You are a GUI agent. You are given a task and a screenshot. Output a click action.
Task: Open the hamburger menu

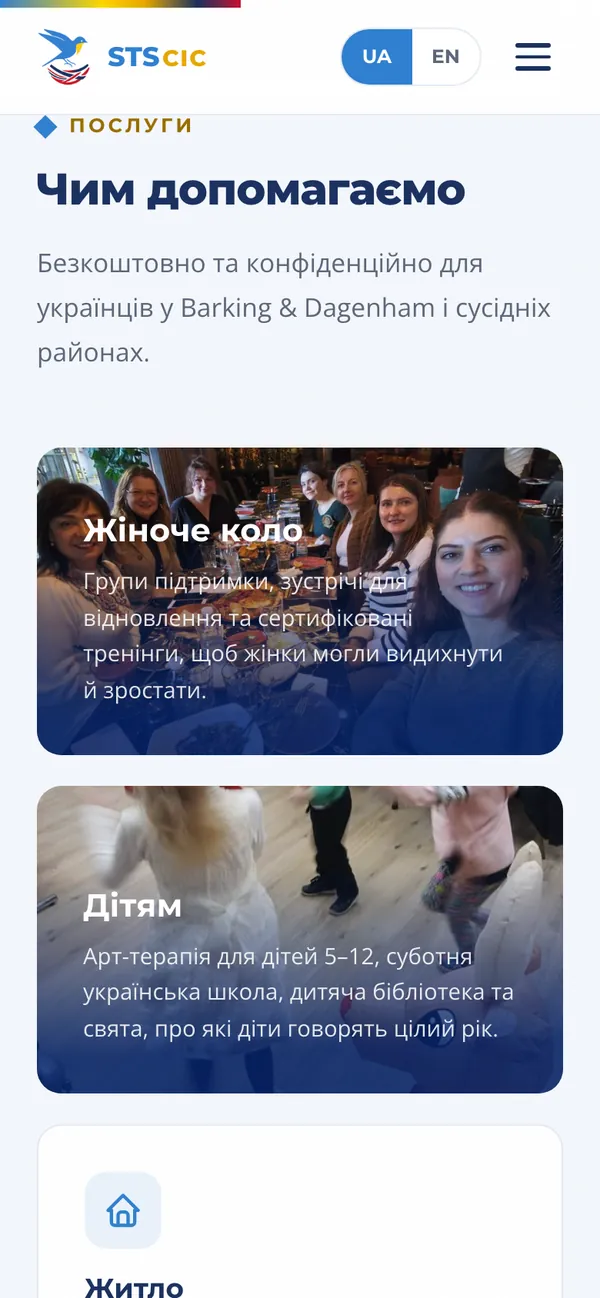click(x=533, y=57)
